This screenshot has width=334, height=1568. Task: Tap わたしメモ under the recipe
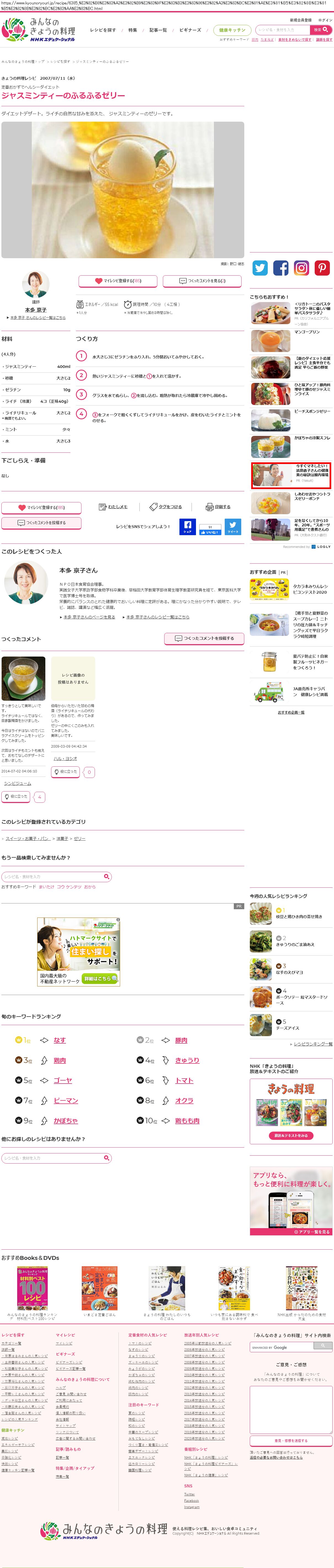[113, 506]
